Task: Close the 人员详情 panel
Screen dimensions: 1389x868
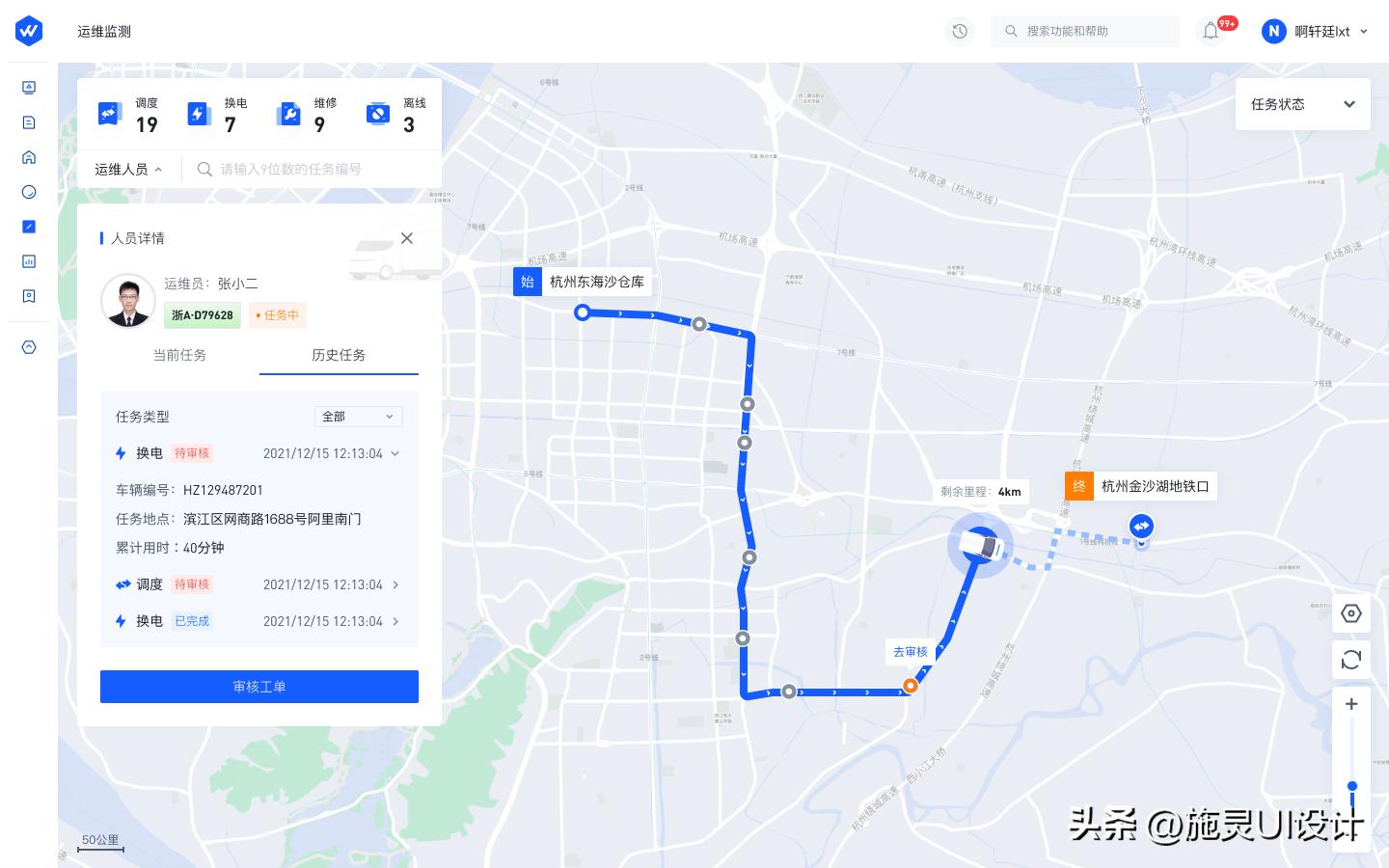Action: (407, 238)
